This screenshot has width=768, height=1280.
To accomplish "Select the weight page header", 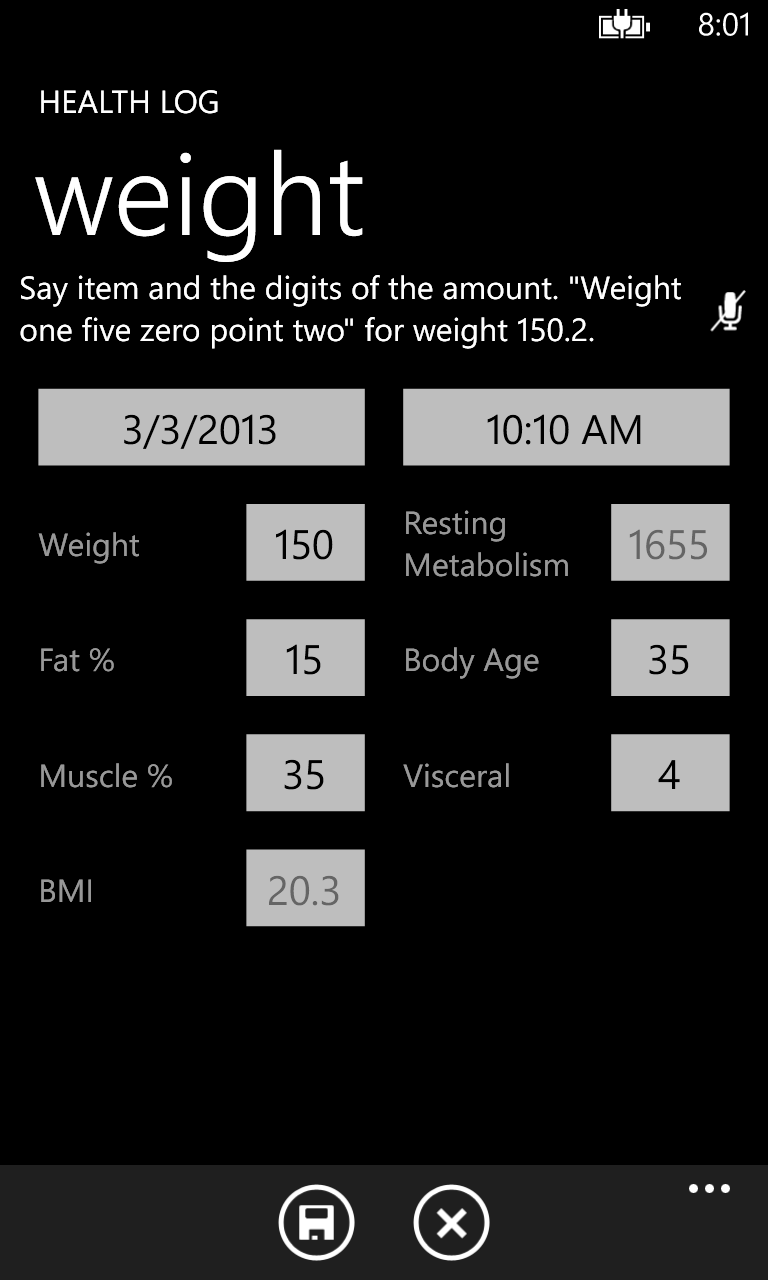I will click(200, 196).
